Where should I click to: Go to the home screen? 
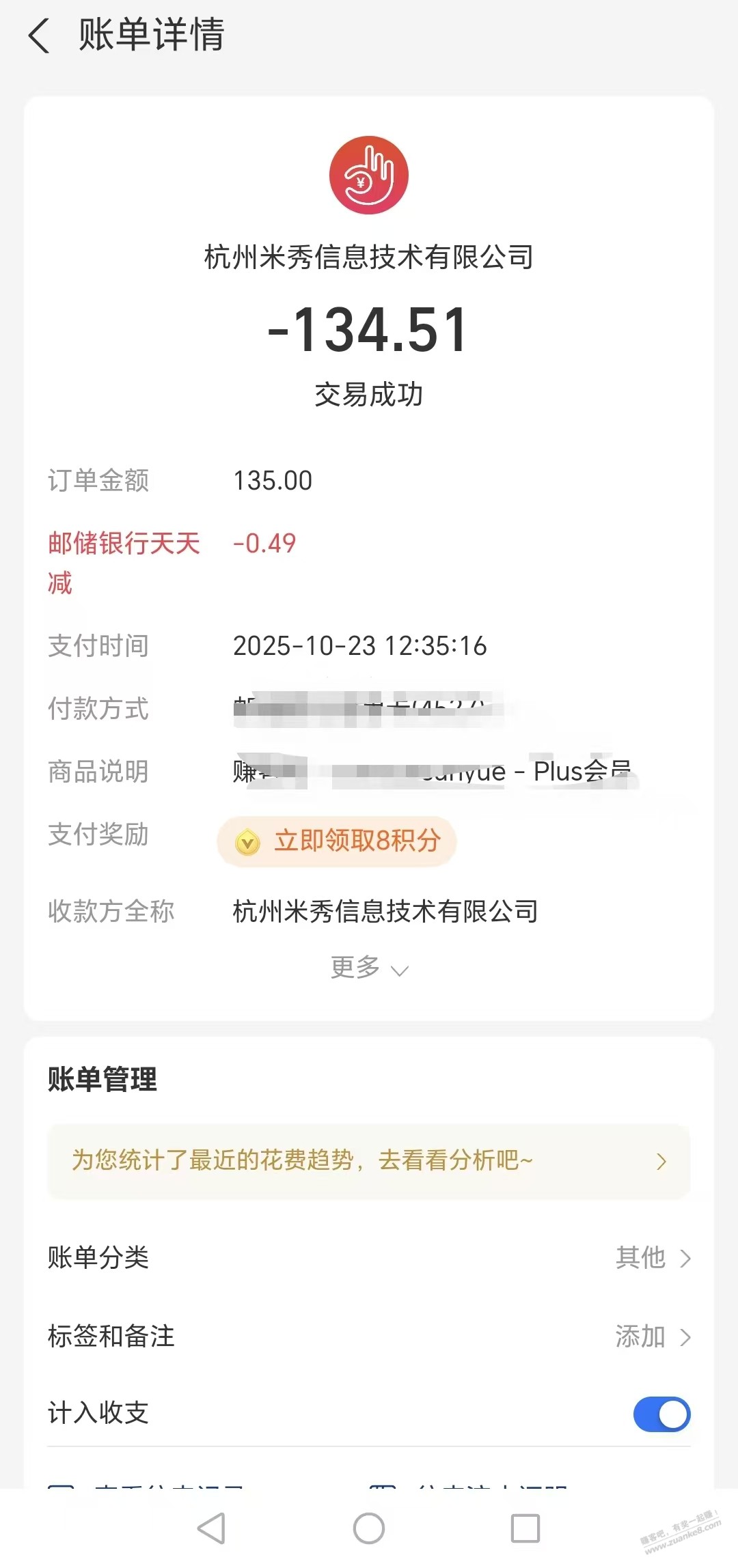[369, 1528]
